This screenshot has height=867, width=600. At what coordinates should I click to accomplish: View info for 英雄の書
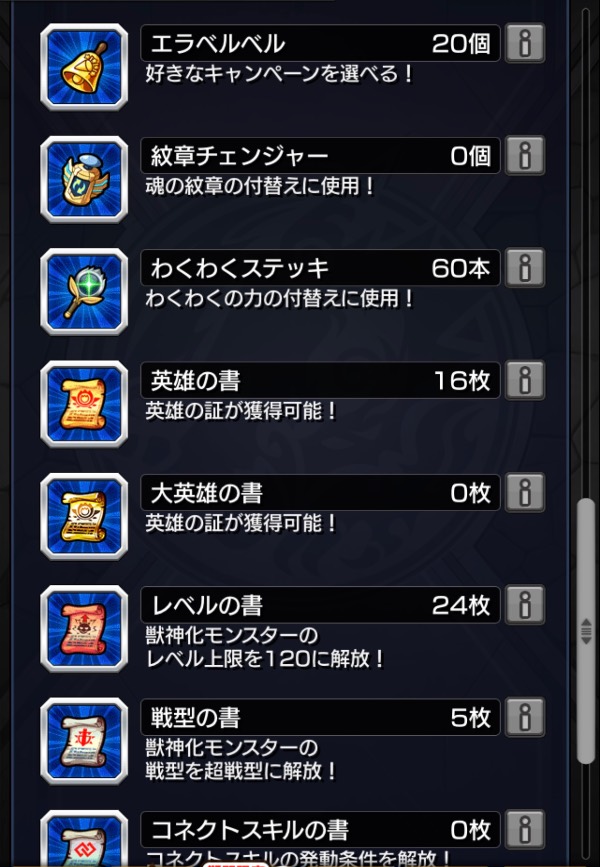tap(525, 380)
